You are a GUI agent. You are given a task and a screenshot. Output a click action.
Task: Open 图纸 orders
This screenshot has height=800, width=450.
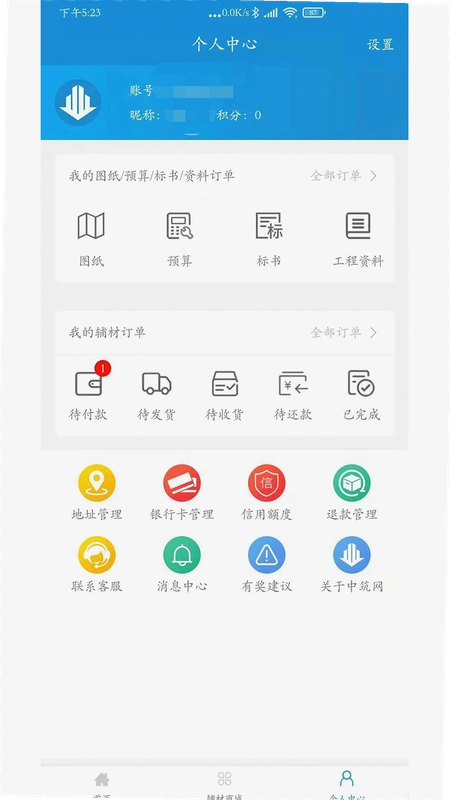[x=91, y=239]
